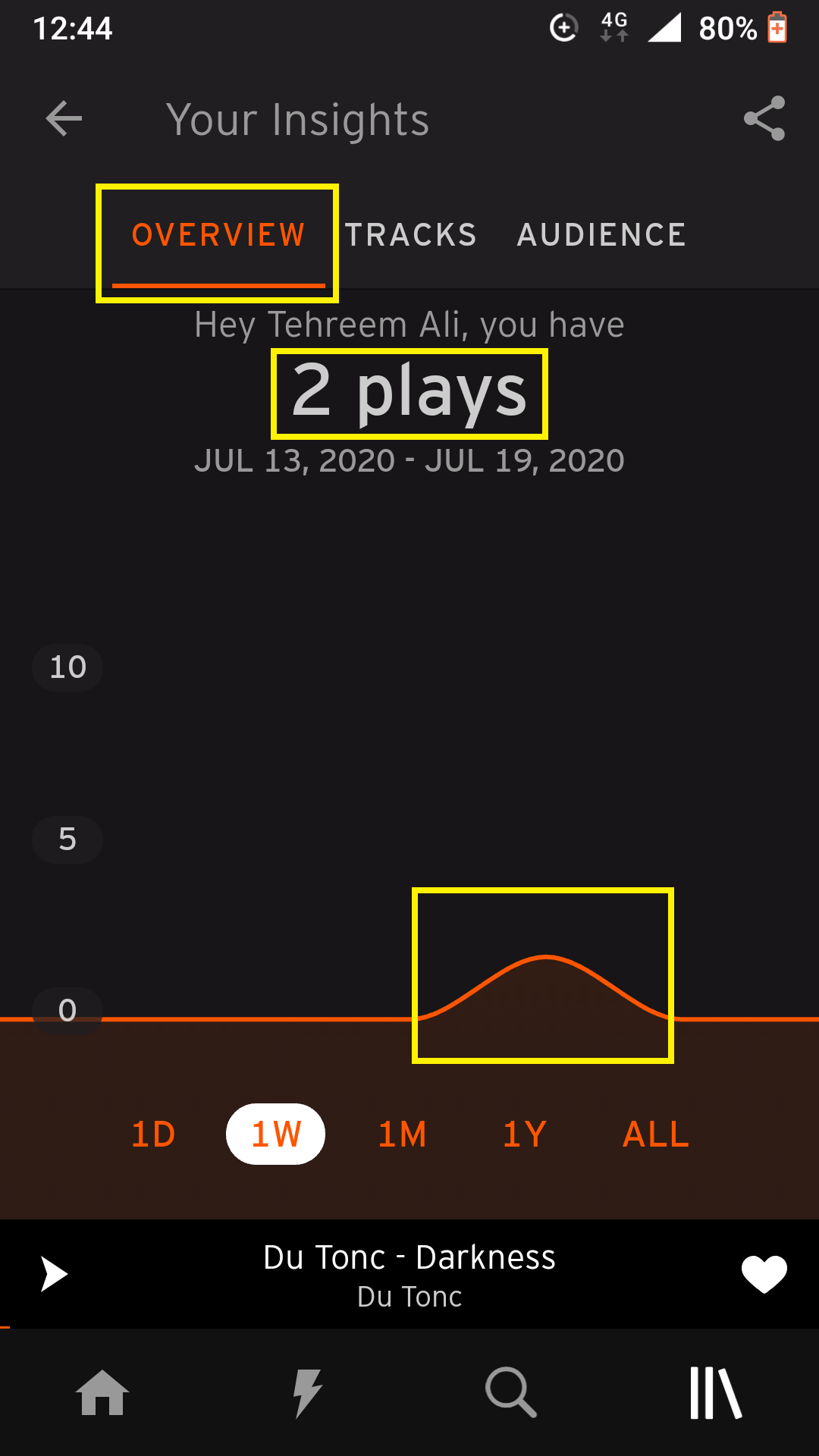Open the share icon for insights
The width and height of the screenshot is (819, 1456).
coord(764,119)
